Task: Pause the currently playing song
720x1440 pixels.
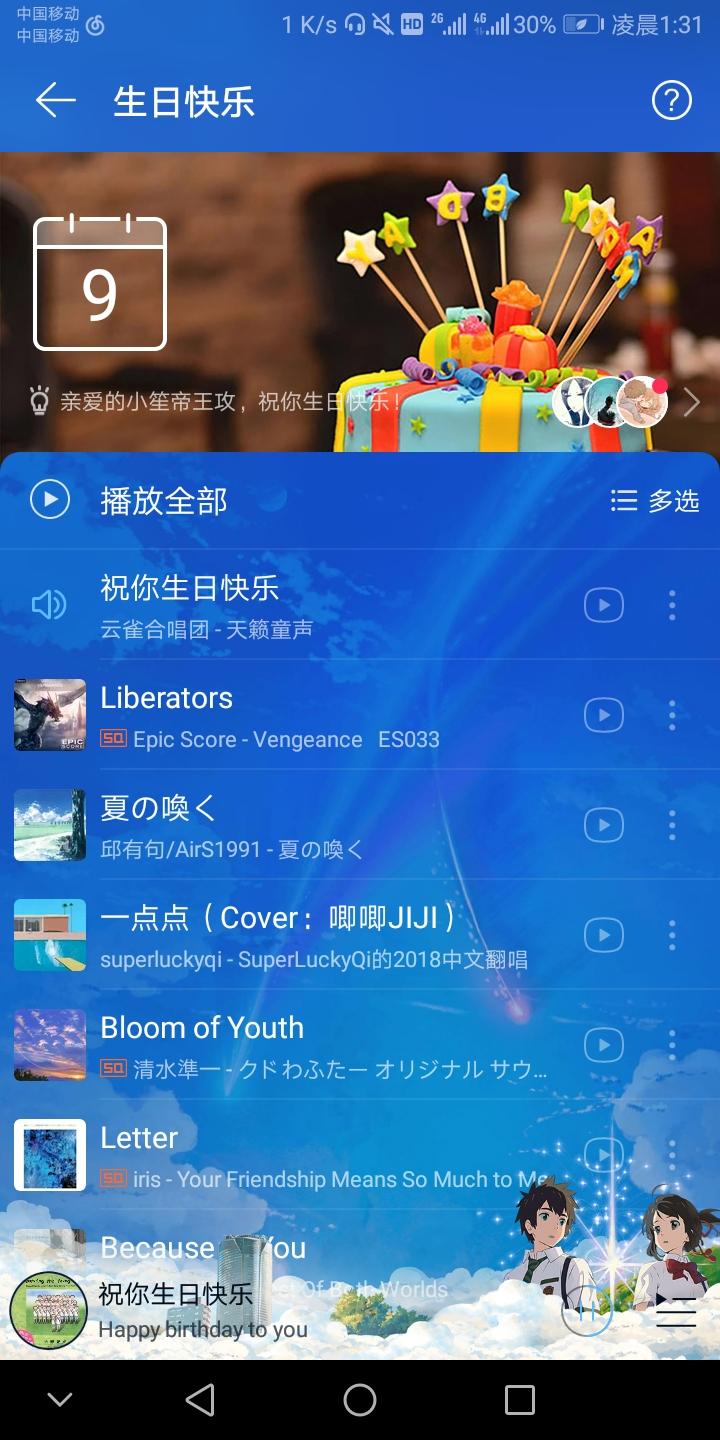Action: [588, 1309]
